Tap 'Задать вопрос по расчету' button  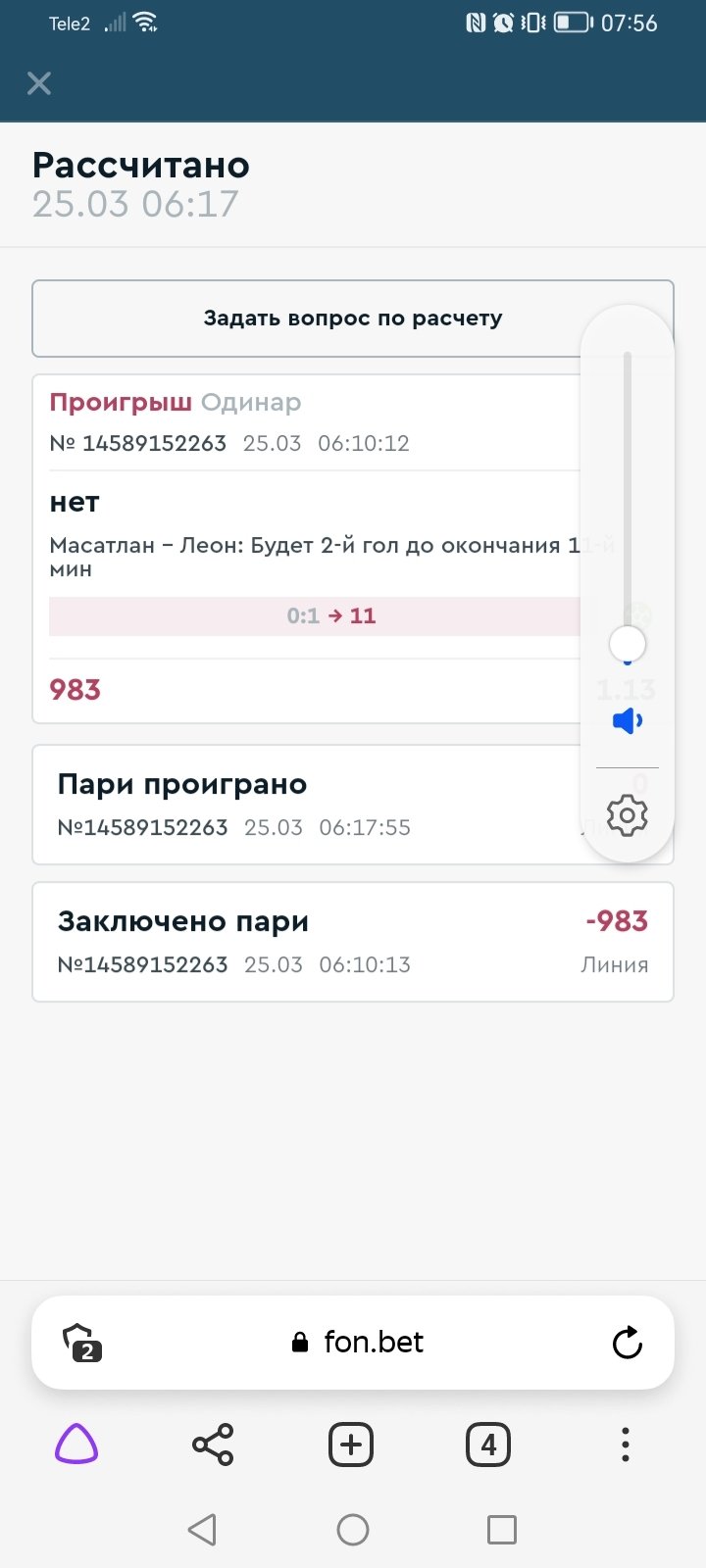click(x=304, y=318)
